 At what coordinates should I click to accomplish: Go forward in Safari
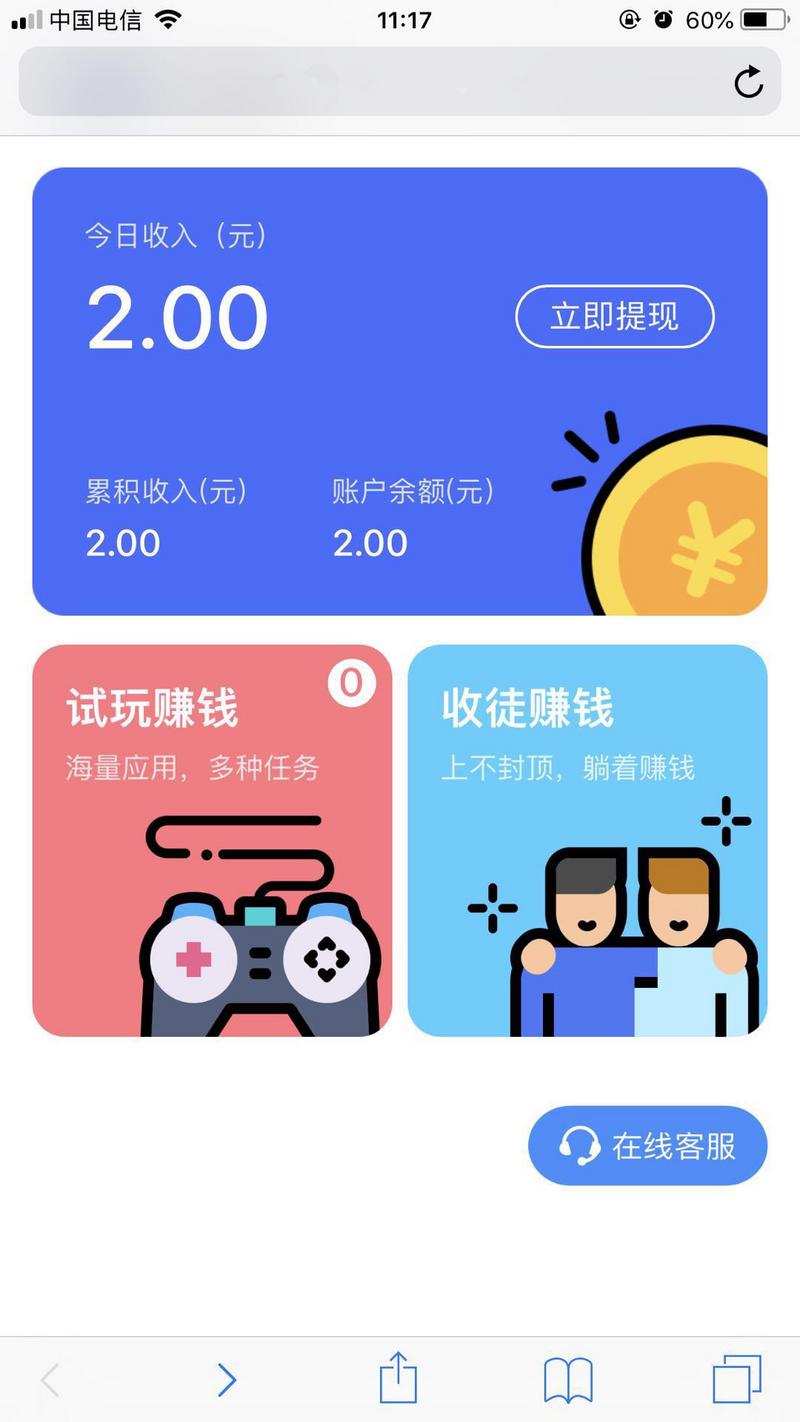click(x=227, y=1381)
